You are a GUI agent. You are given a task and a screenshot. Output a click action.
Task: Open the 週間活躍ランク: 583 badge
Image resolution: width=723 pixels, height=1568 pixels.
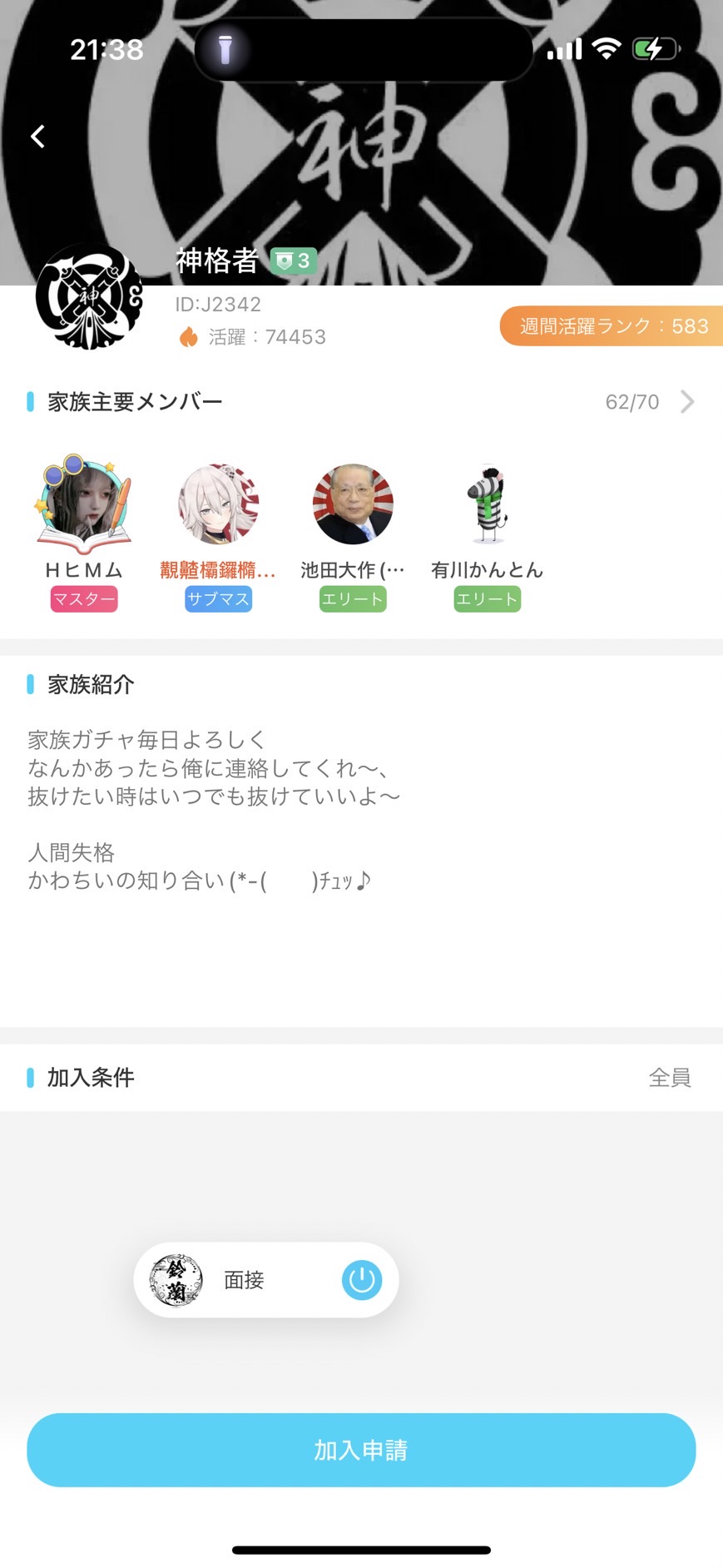(x=612, y=326)
